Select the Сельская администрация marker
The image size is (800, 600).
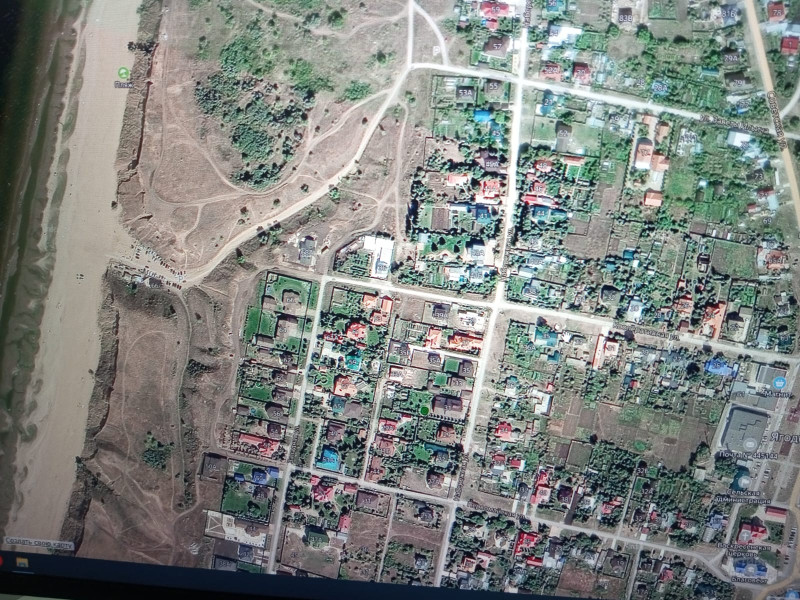click(744, 481)
